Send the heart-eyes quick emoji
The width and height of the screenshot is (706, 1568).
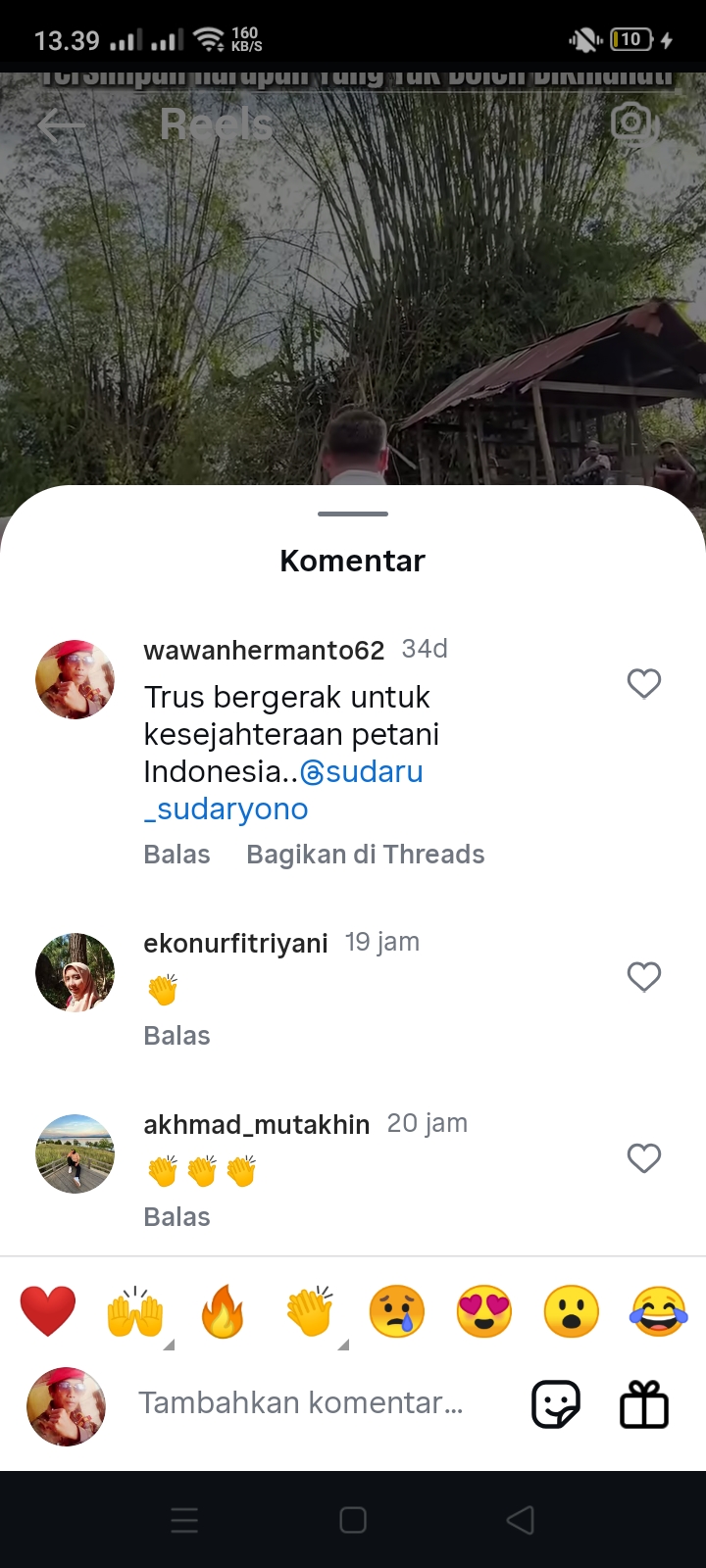(x=484, y=1311)
